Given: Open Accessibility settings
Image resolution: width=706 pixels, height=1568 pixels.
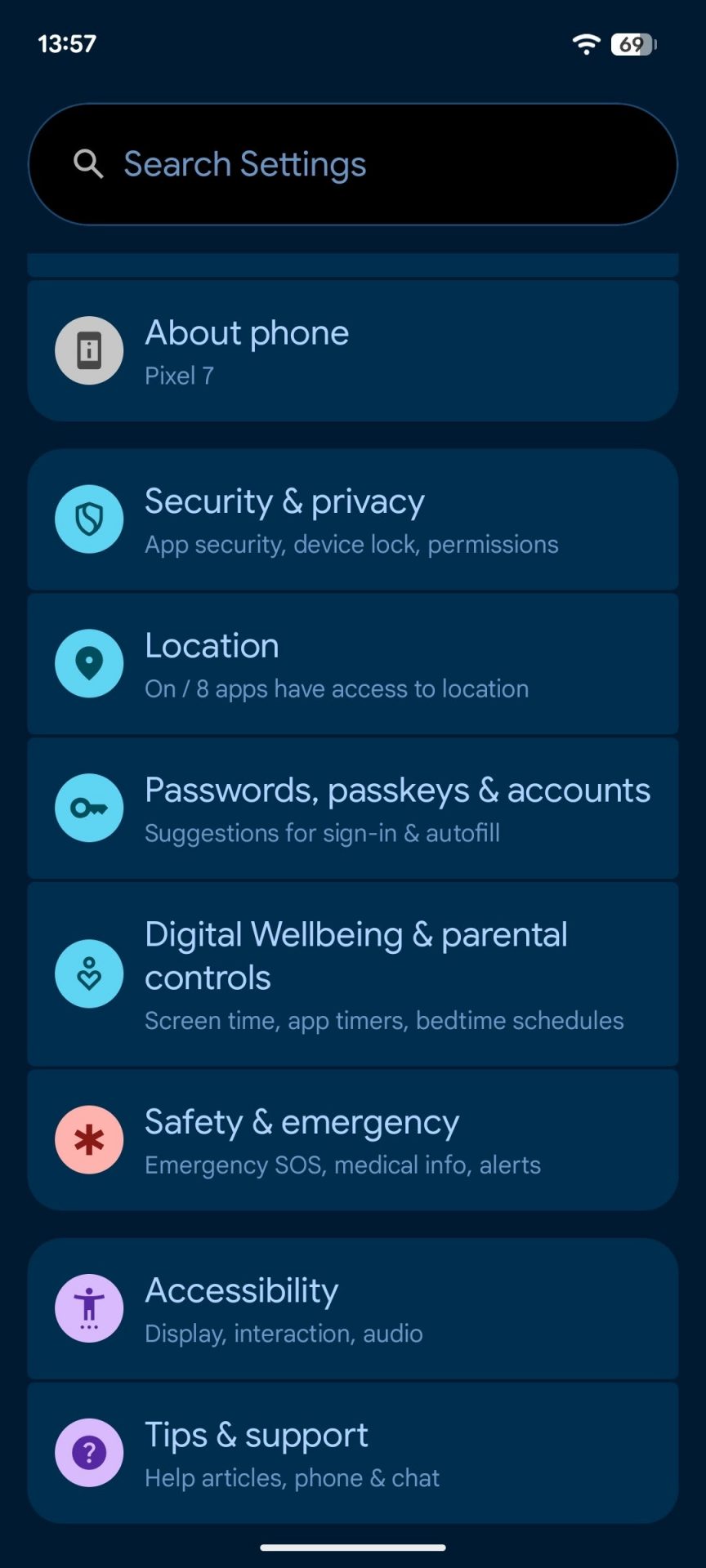Looking at the screenshot, I should click(x=353, y=1308).
